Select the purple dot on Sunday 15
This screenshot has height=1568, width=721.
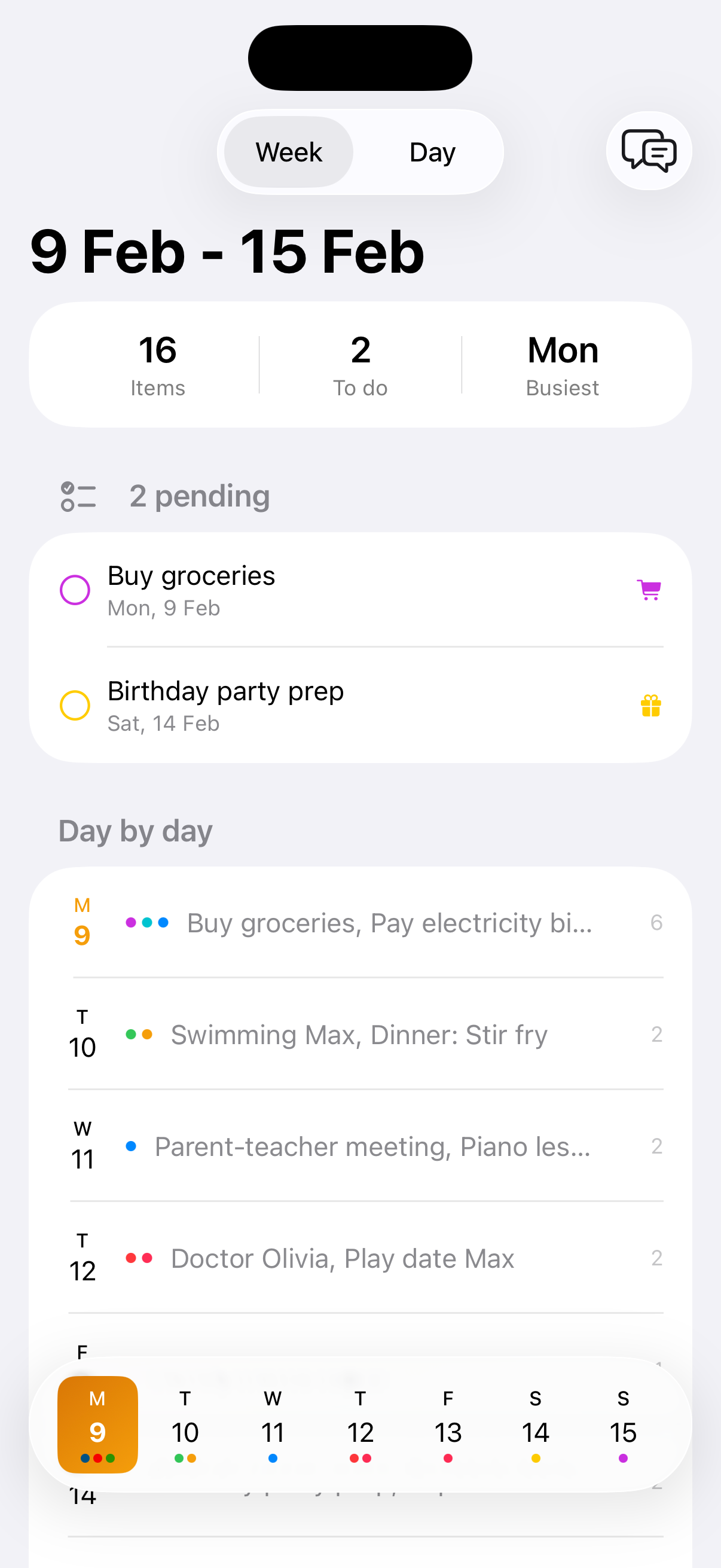pos(623,1458)
